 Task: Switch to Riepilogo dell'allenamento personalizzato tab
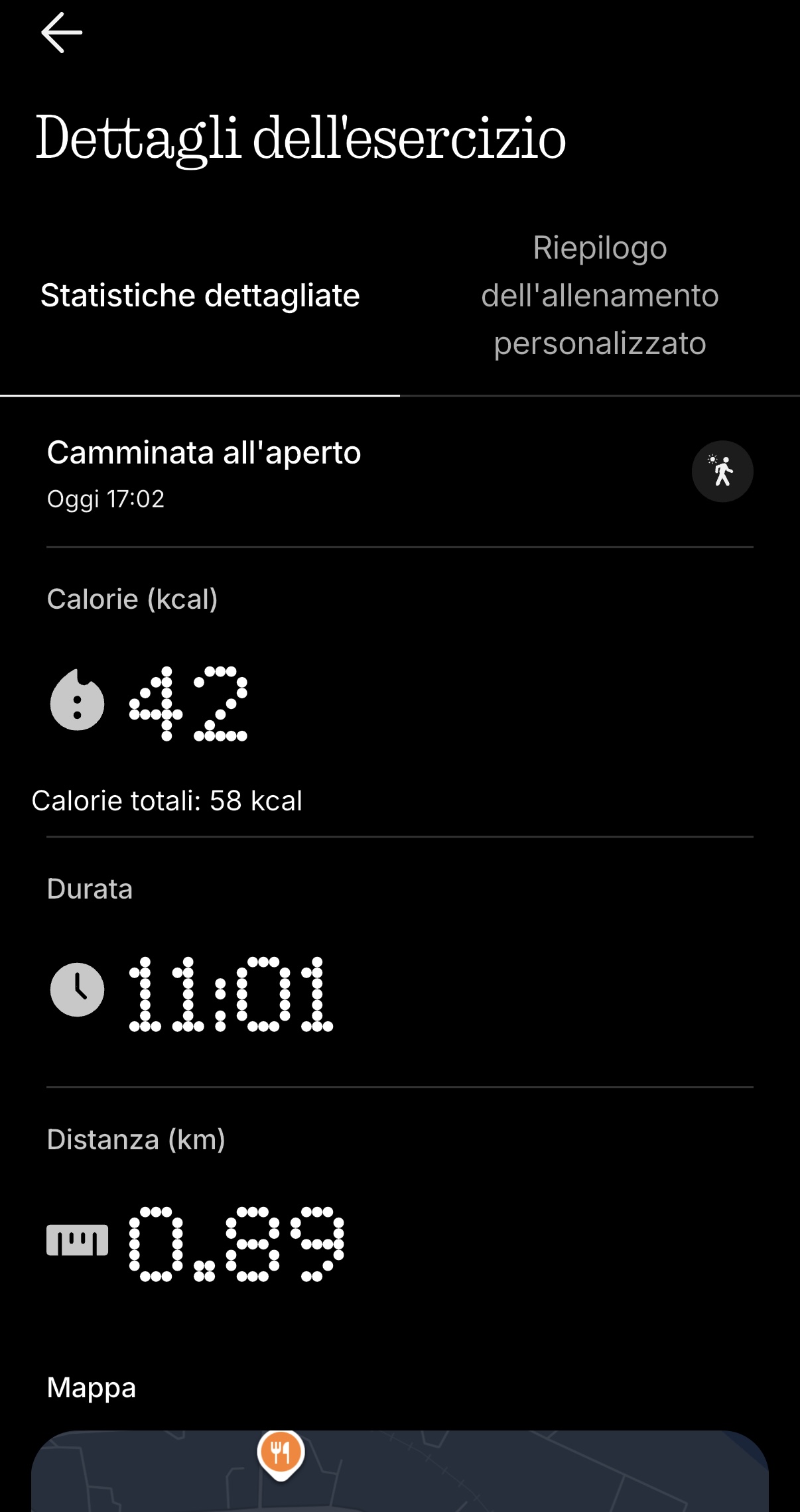point(600,296)
